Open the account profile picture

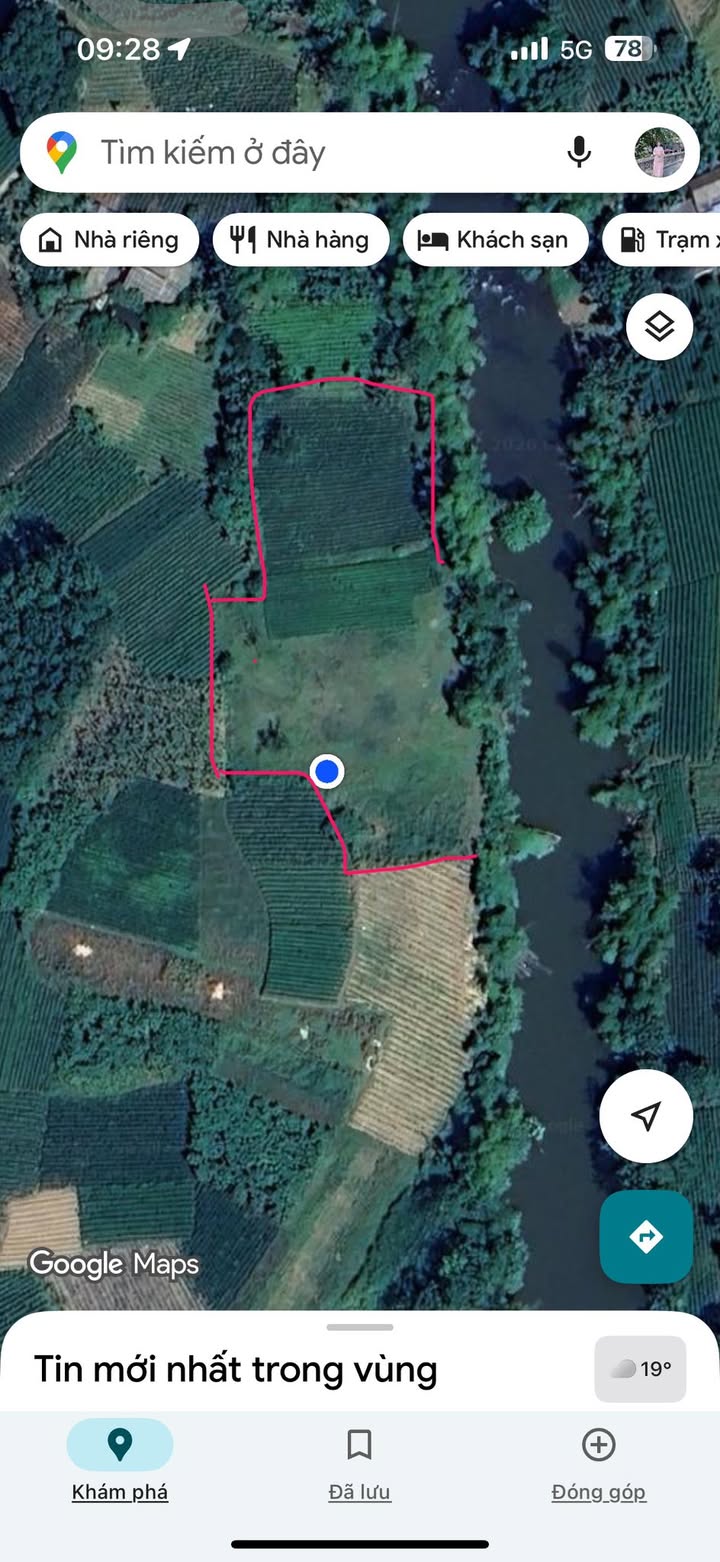tap(660, 152)
